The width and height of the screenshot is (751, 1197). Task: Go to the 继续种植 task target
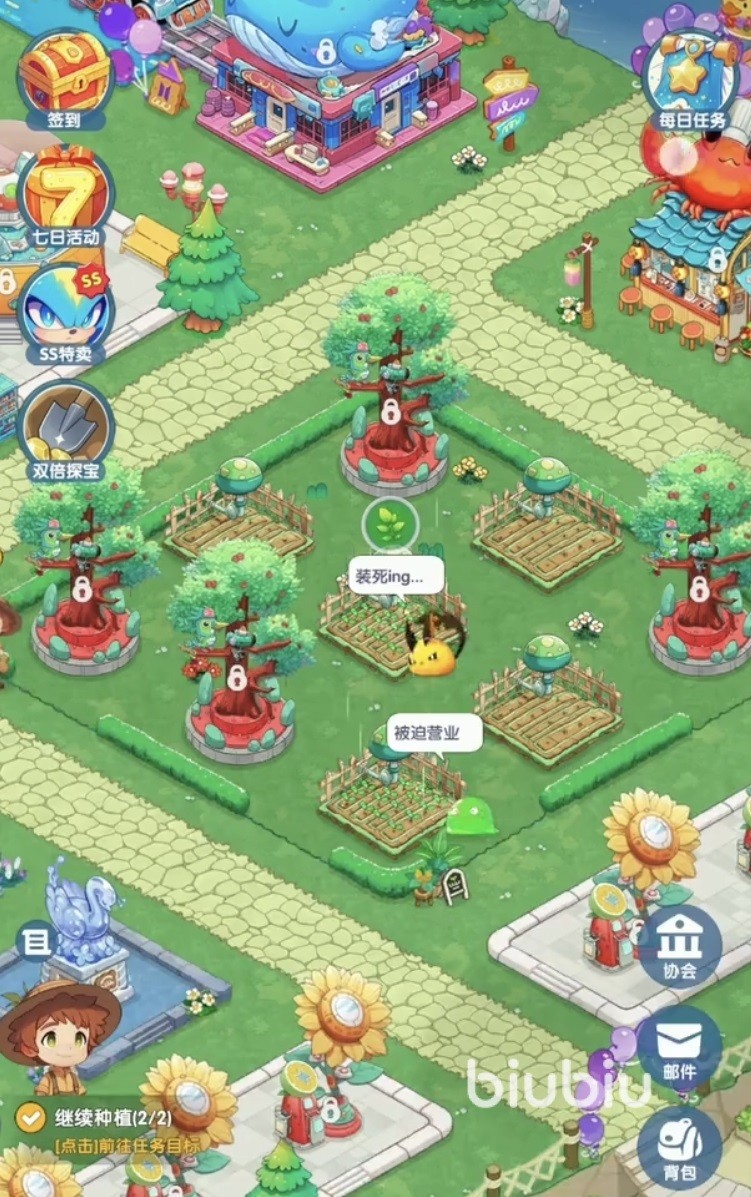110,1129
